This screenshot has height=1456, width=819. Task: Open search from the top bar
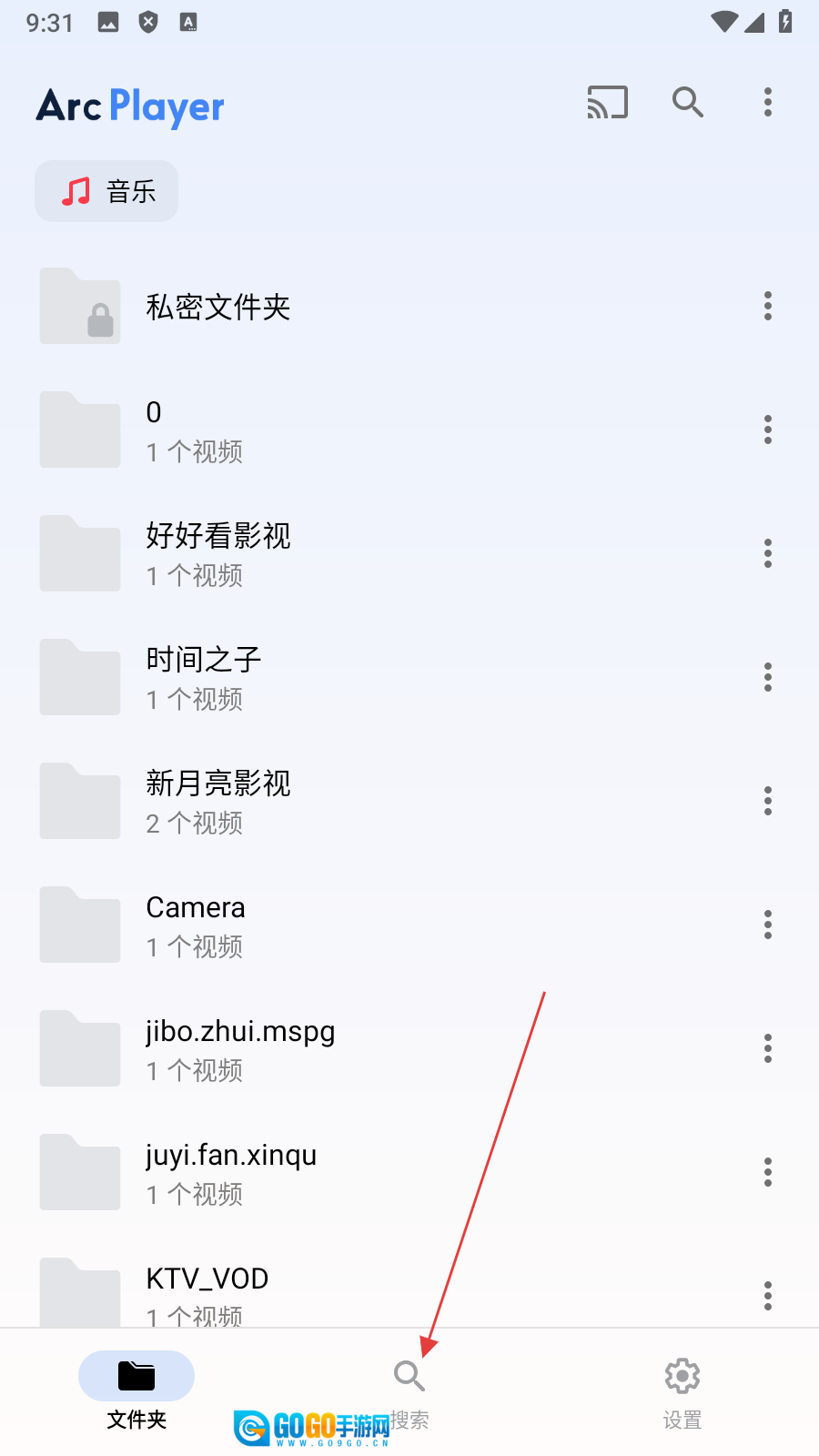tap(687, 103)
